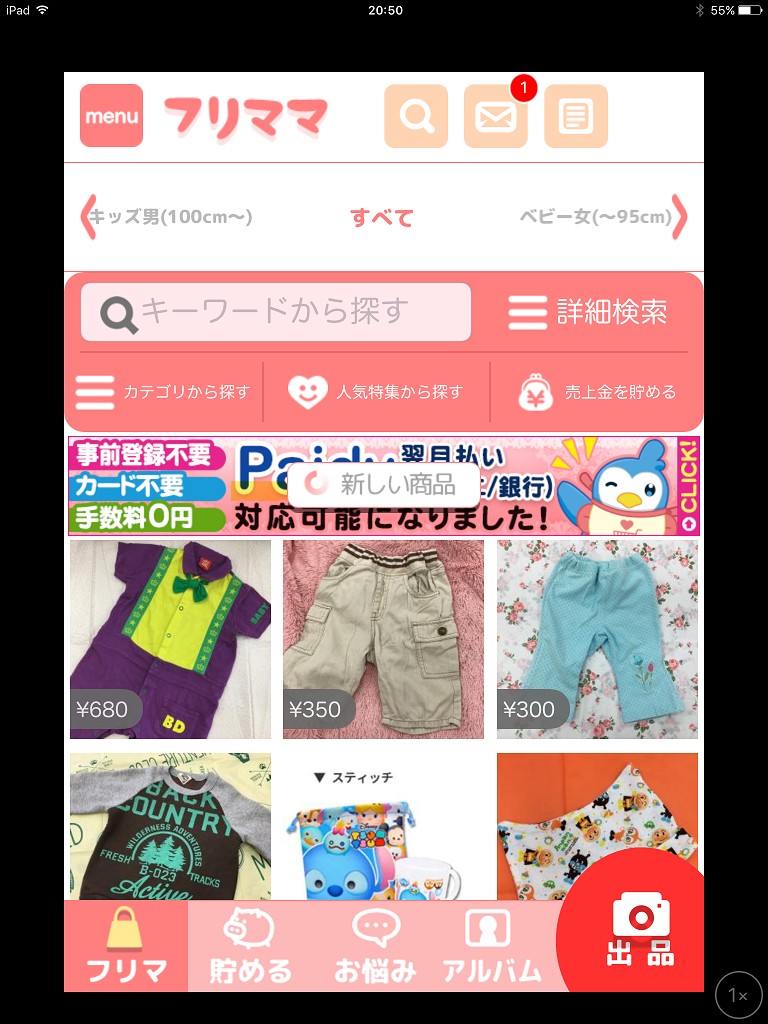Focus the キーワードから探す search field
This screenshot has width=768, height=1024.
pos(276,312)
